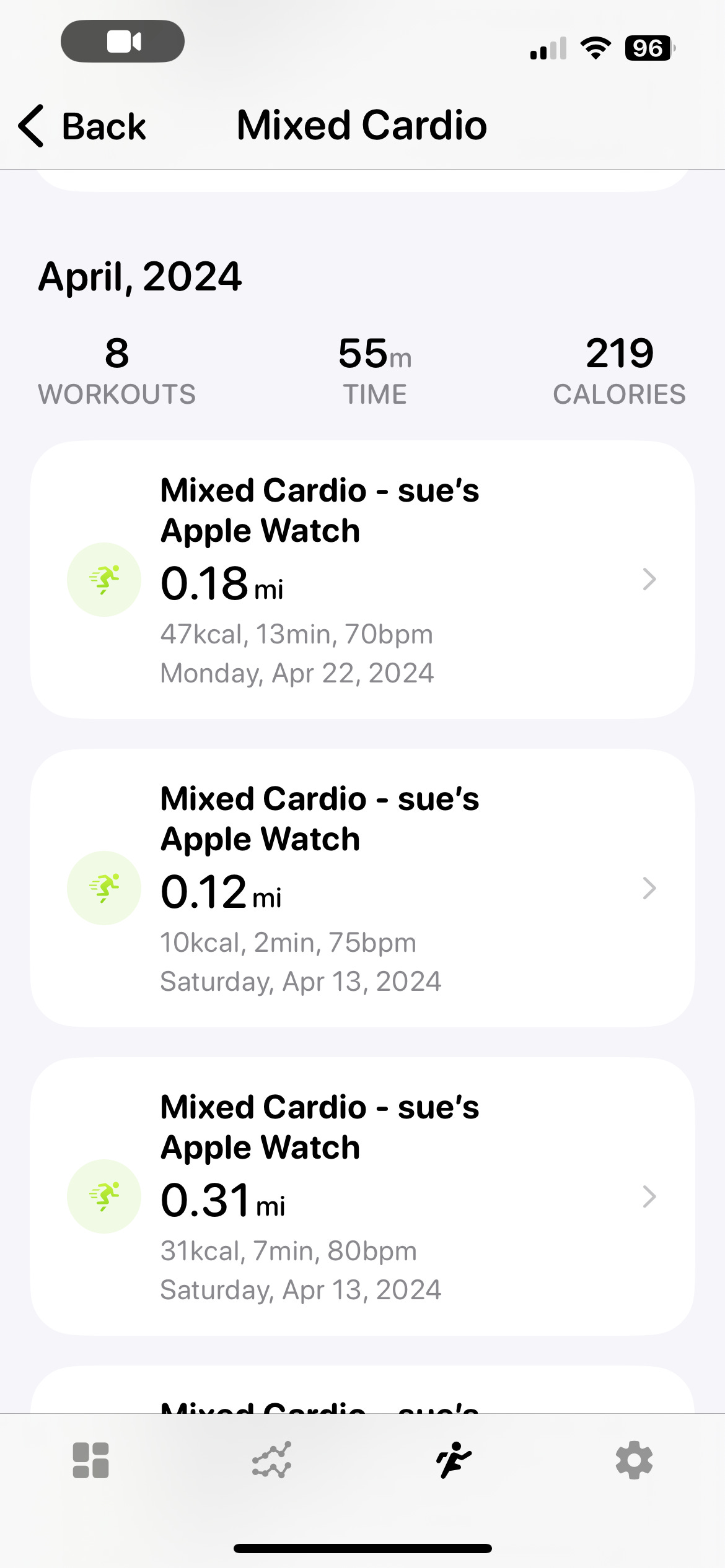This screenshot has width=725, height=1568.
Task: Switch to the dashboard tab
Action: (91, 1460)
